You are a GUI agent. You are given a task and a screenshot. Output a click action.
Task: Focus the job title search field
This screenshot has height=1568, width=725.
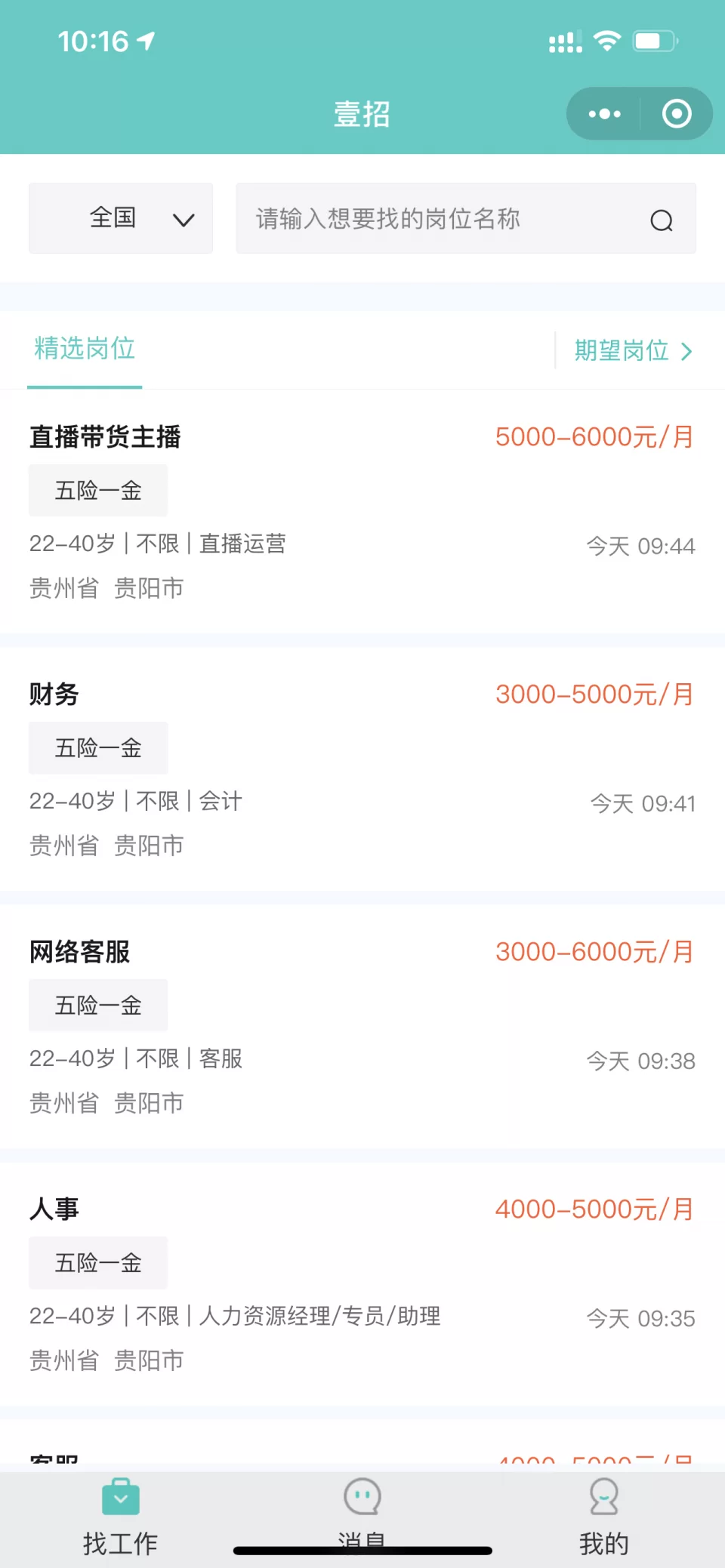446,218
